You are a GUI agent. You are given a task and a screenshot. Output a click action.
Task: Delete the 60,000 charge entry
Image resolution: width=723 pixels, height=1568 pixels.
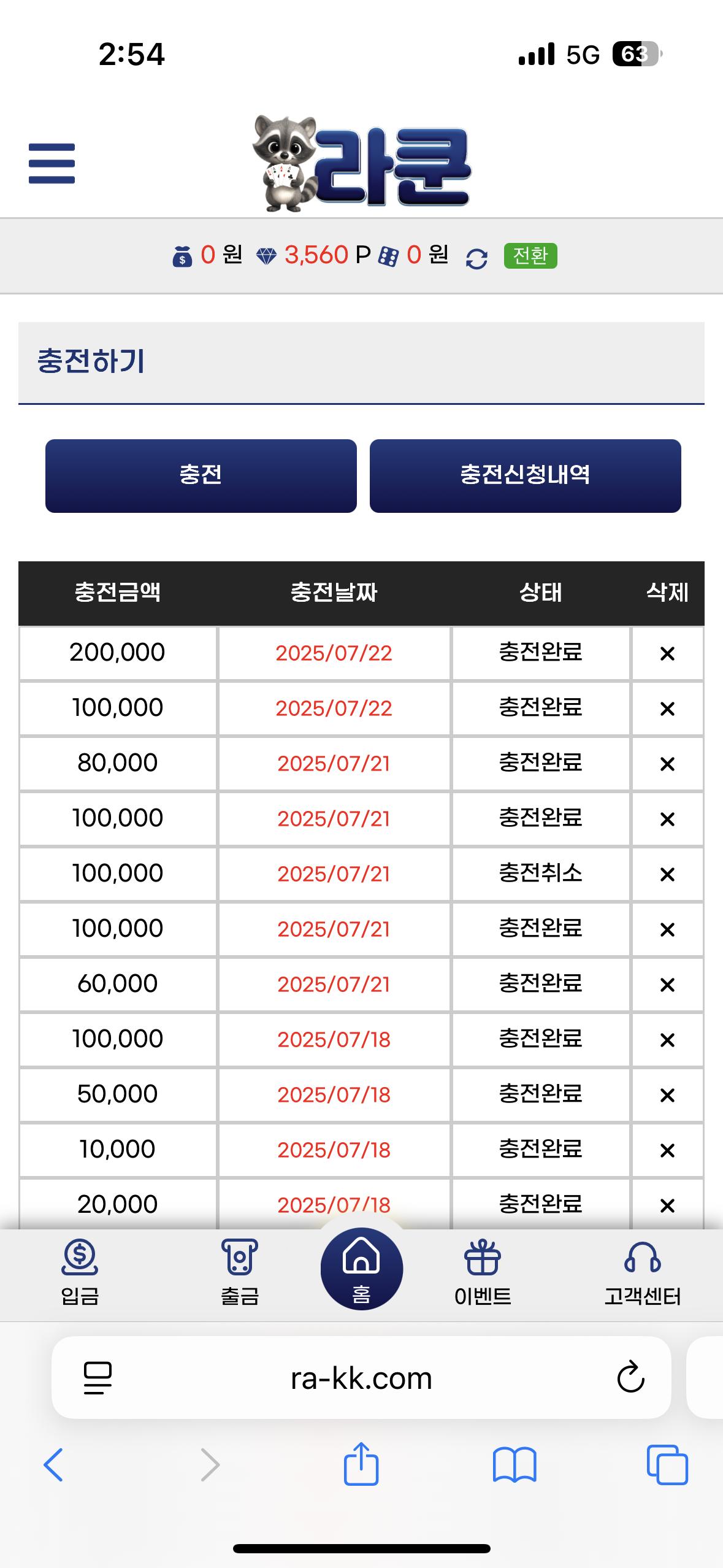pos(667,985)
